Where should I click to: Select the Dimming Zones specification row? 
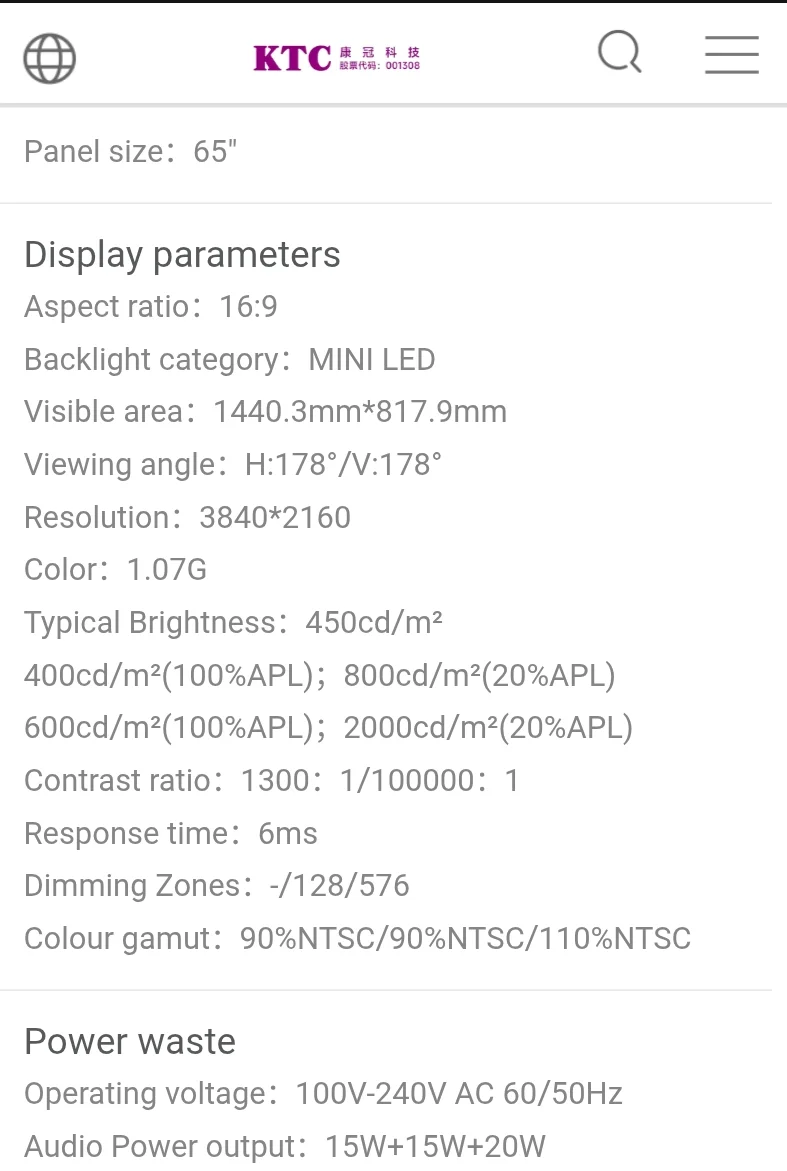coord(216,885)
